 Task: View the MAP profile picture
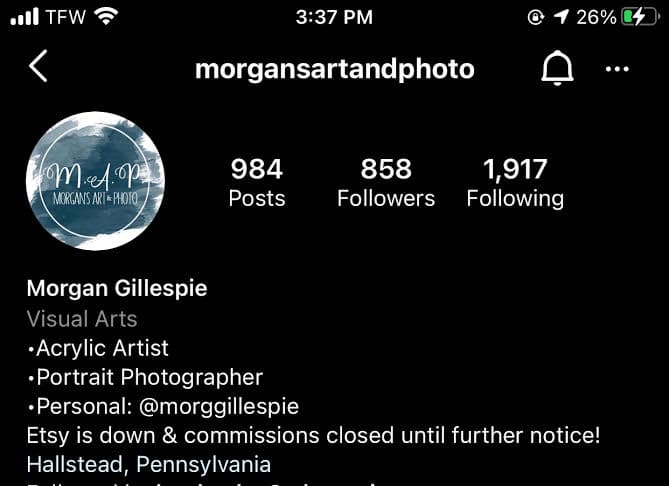[x=95, y=182]
